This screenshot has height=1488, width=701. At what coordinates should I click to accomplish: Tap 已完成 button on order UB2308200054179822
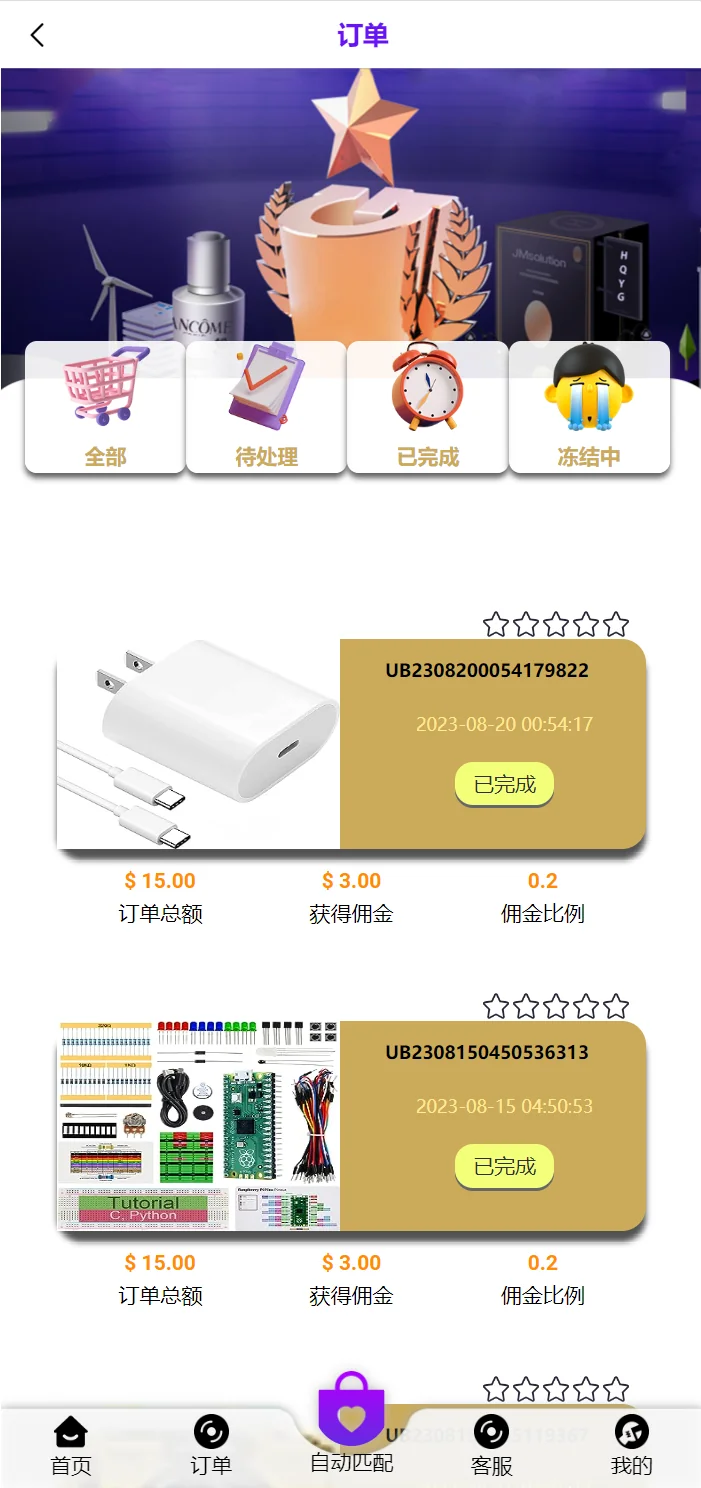[504, 785]
